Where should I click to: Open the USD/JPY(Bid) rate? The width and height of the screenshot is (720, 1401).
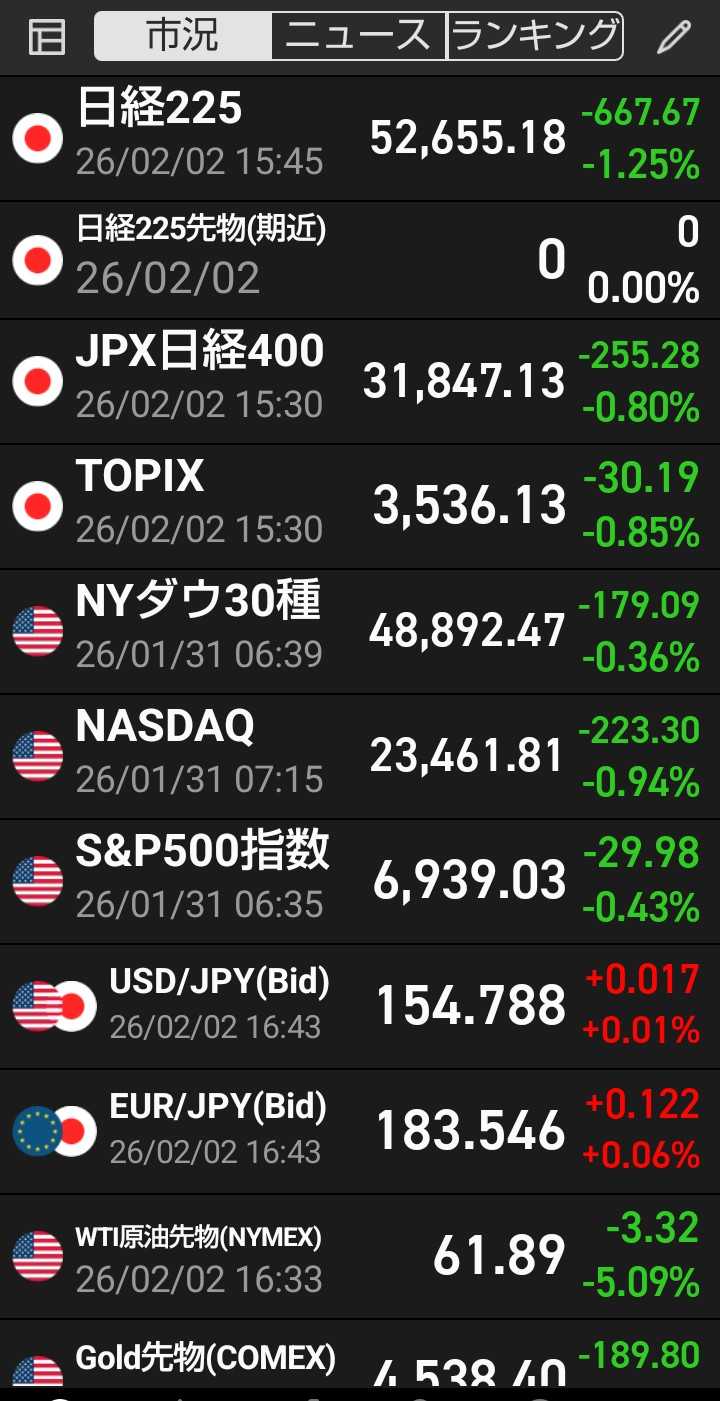point(360,1006)
